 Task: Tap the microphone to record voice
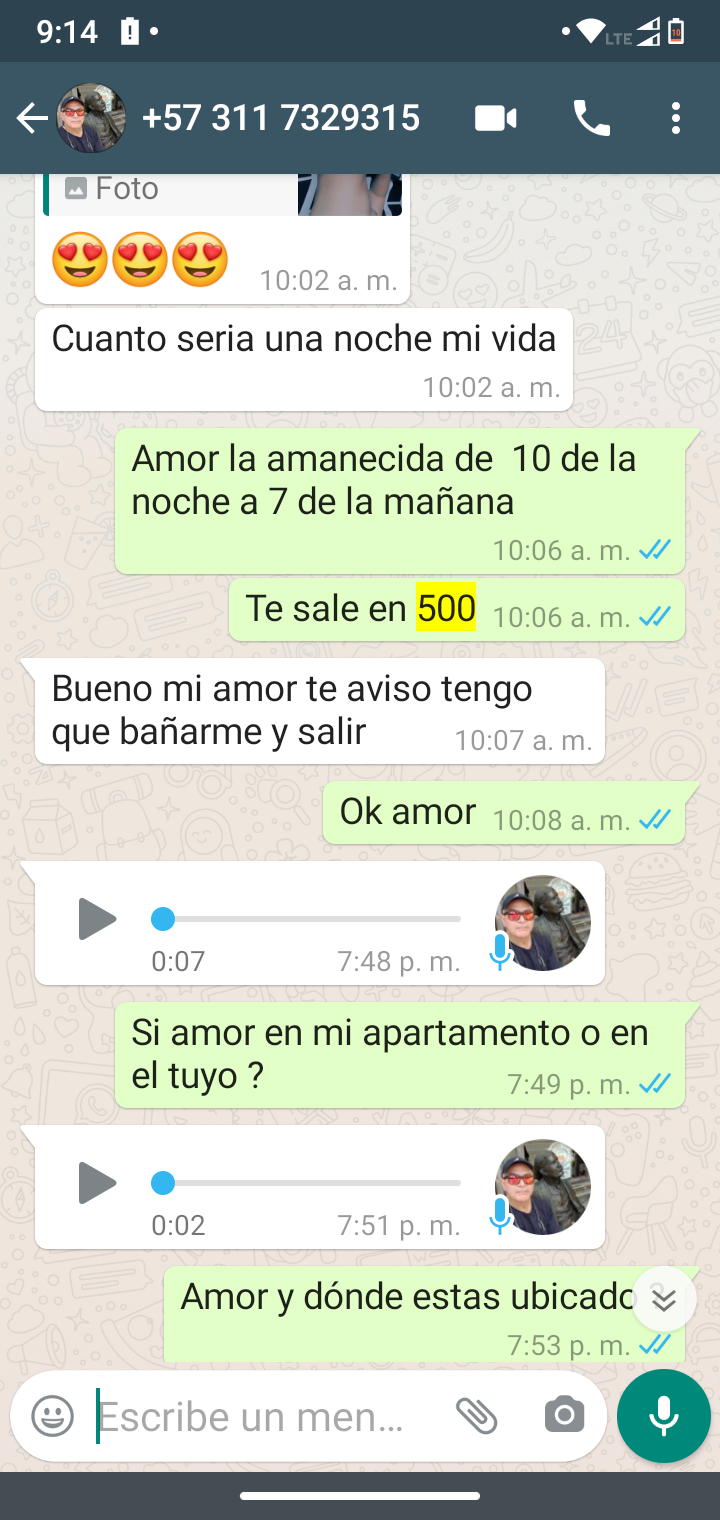click(664, 1416)
